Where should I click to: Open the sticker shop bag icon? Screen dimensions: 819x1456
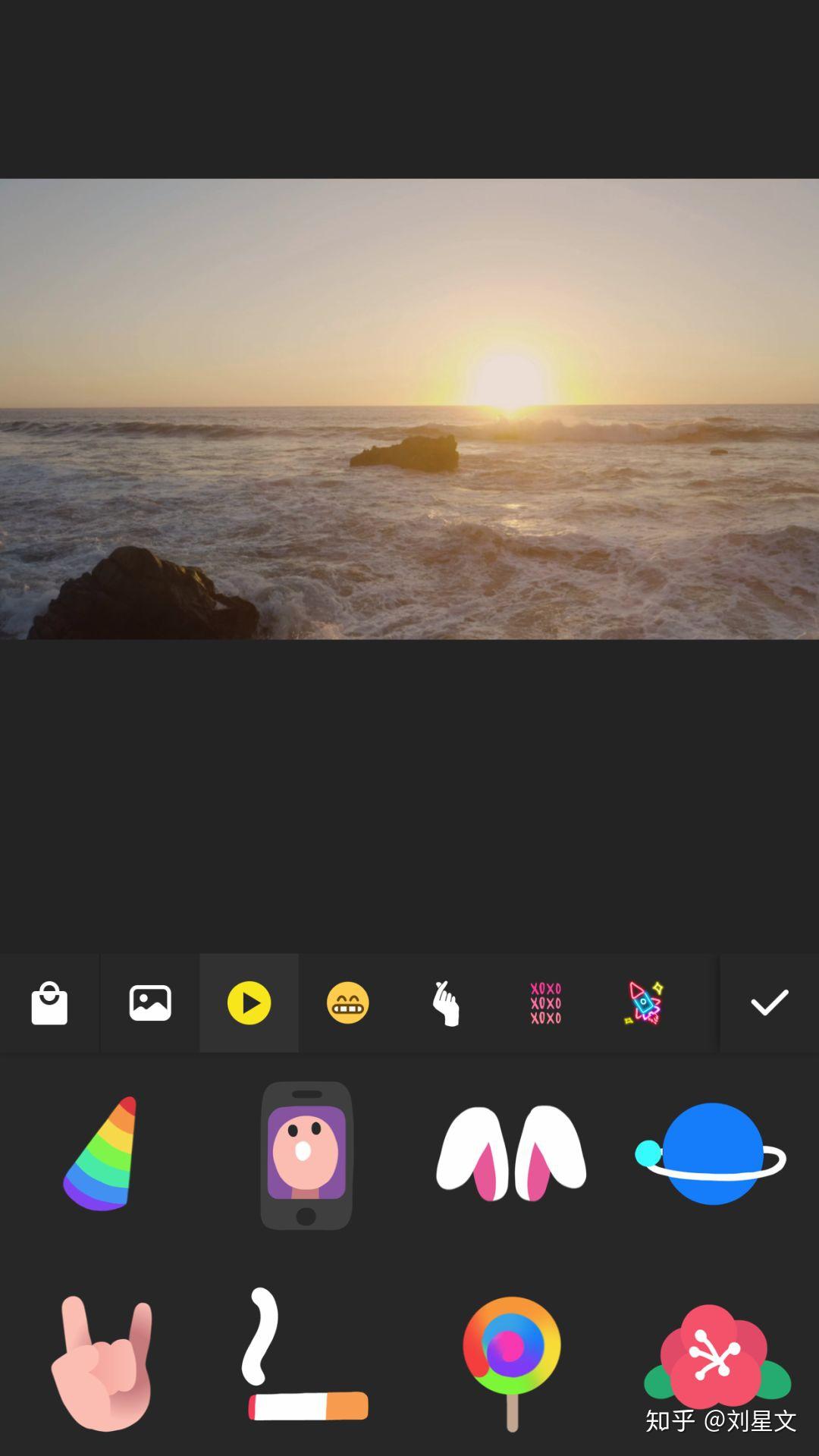coord(49,1003)
